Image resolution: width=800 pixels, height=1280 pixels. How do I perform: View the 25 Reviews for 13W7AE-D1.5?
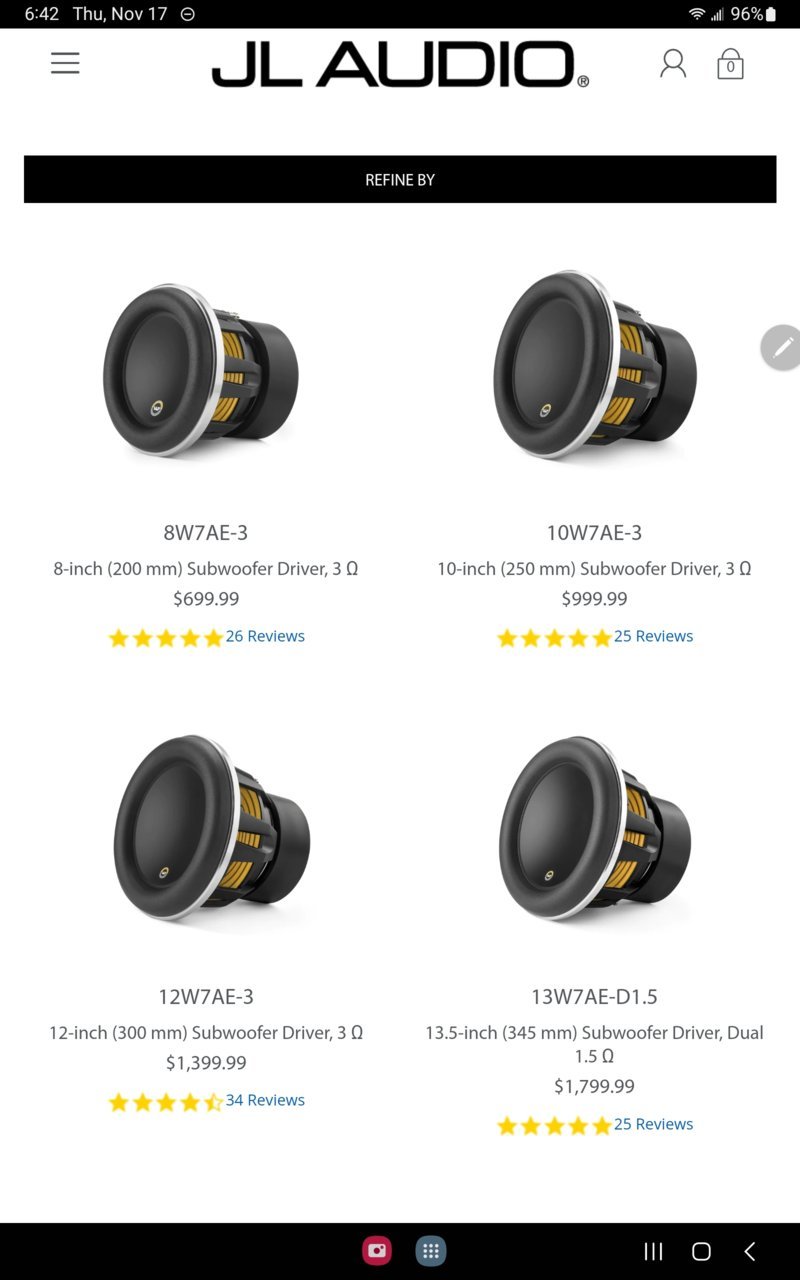click(653, 1124)
